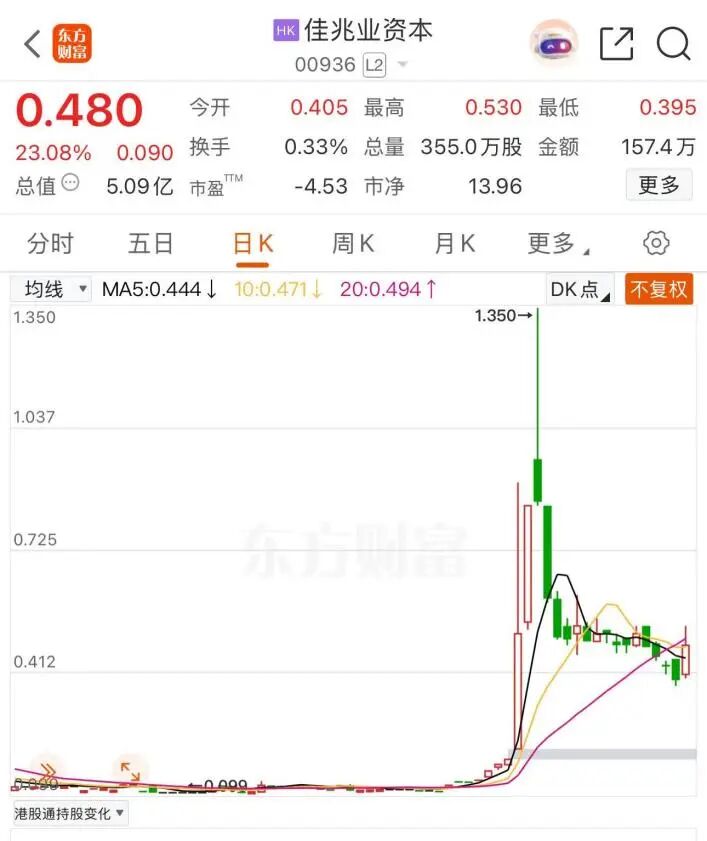This screenshot has width=707, height=841.
Task: Expand the stock title dropdown arrow
Action: tap(403, 65)
